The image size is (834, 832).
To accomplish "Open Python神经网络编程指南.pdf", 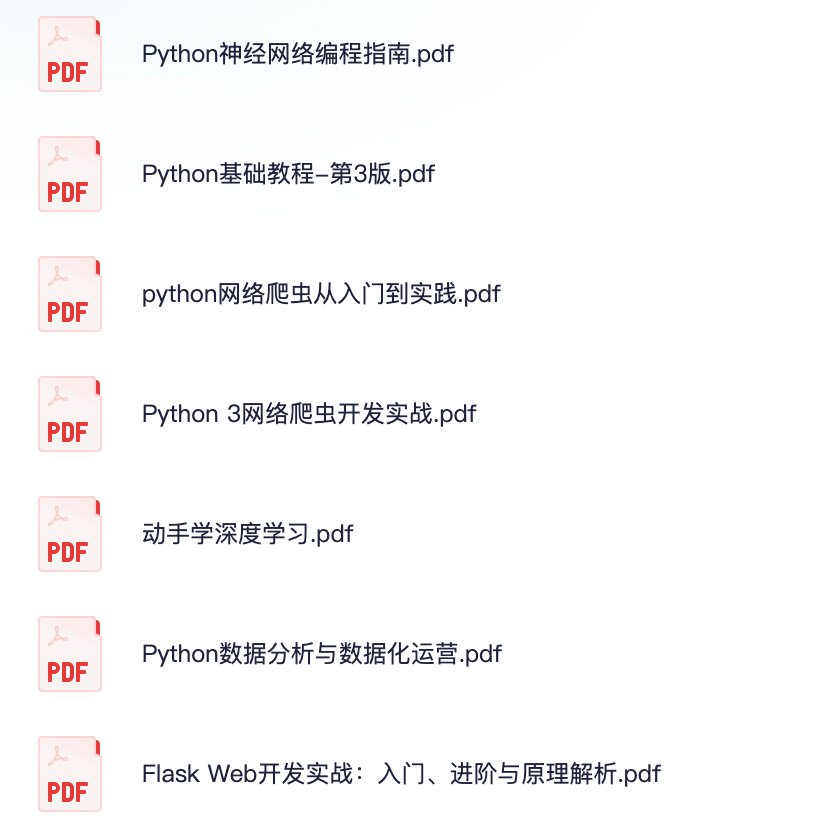I will [x=297, y=54].
